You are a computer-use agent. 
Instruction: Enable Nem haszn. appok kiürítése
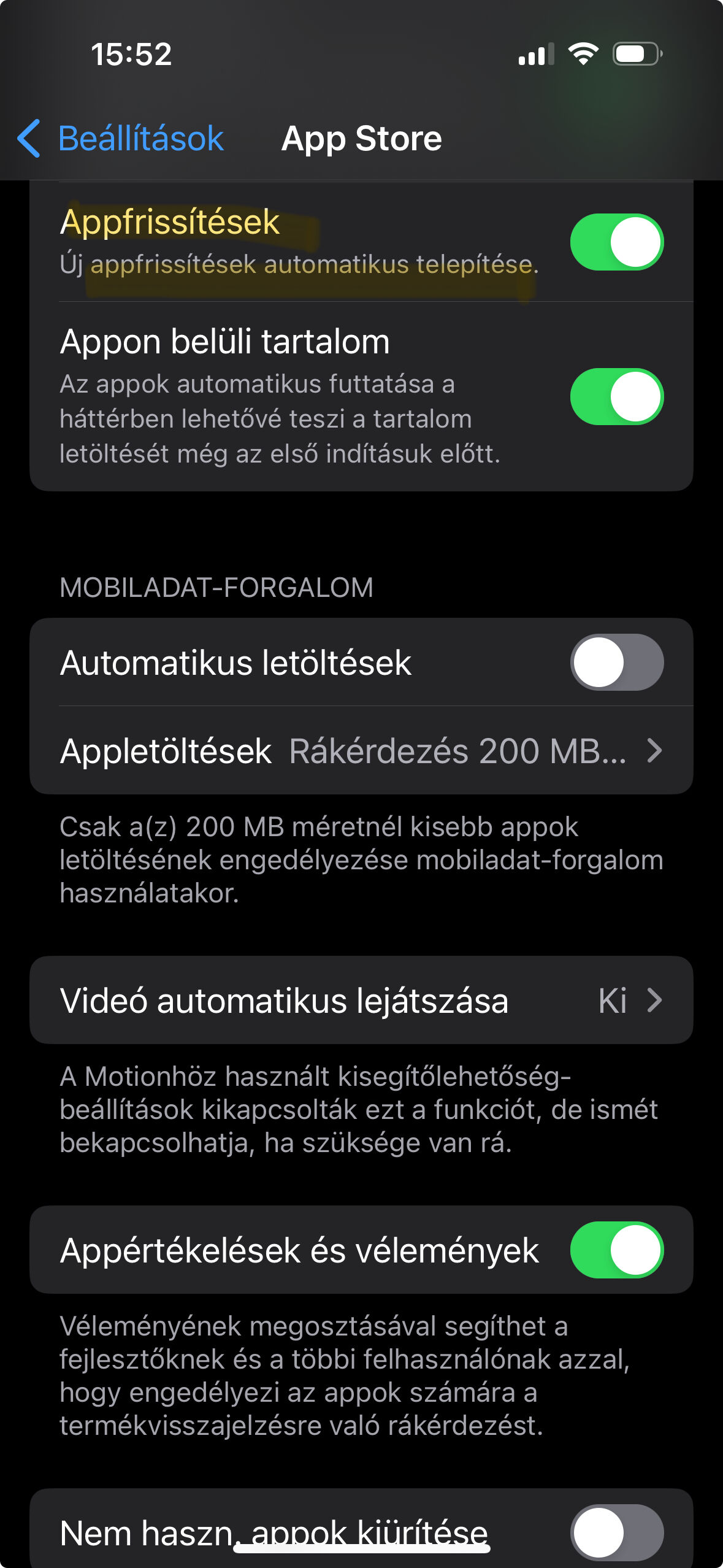(617, 1532)
